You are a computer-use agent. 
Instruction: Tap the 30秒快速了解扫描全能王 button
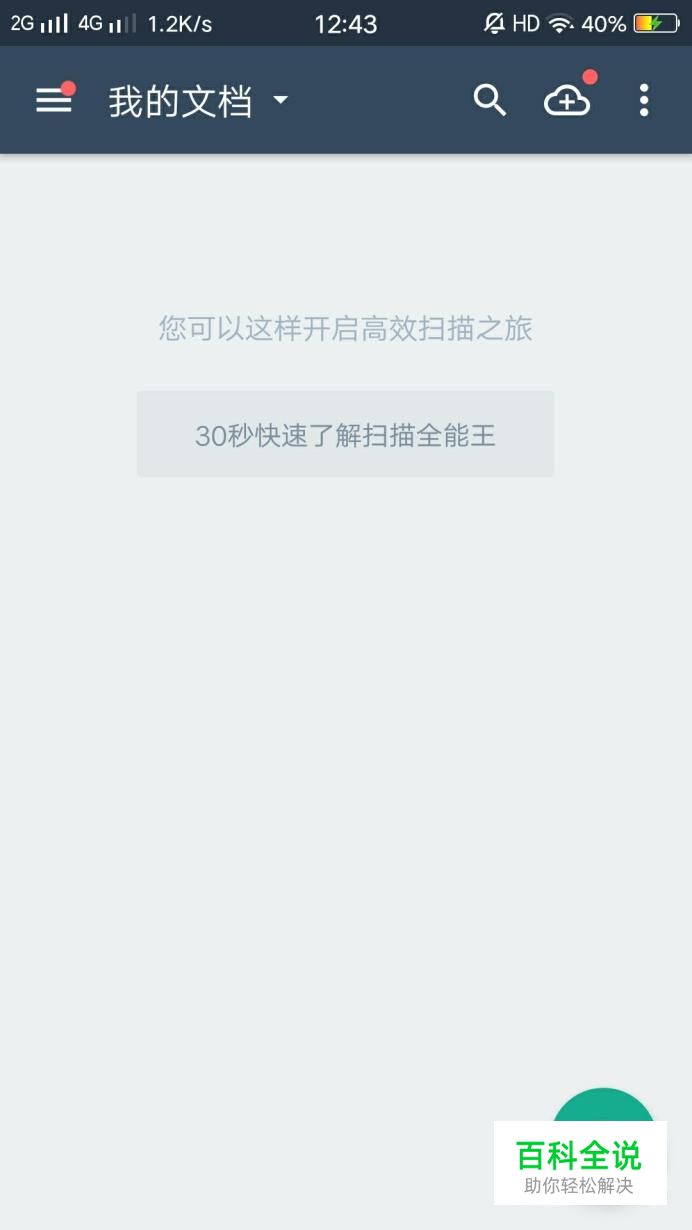point(345,435)
